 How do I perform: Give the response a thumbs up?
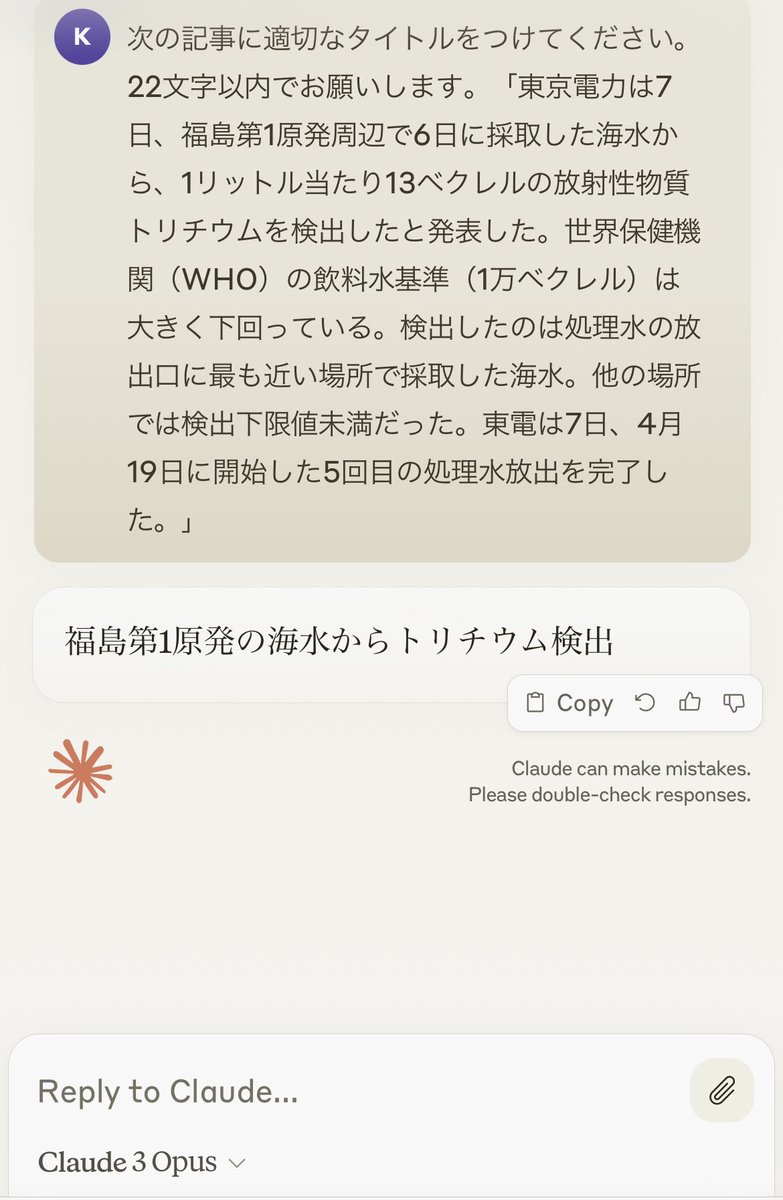pos(689,703)
